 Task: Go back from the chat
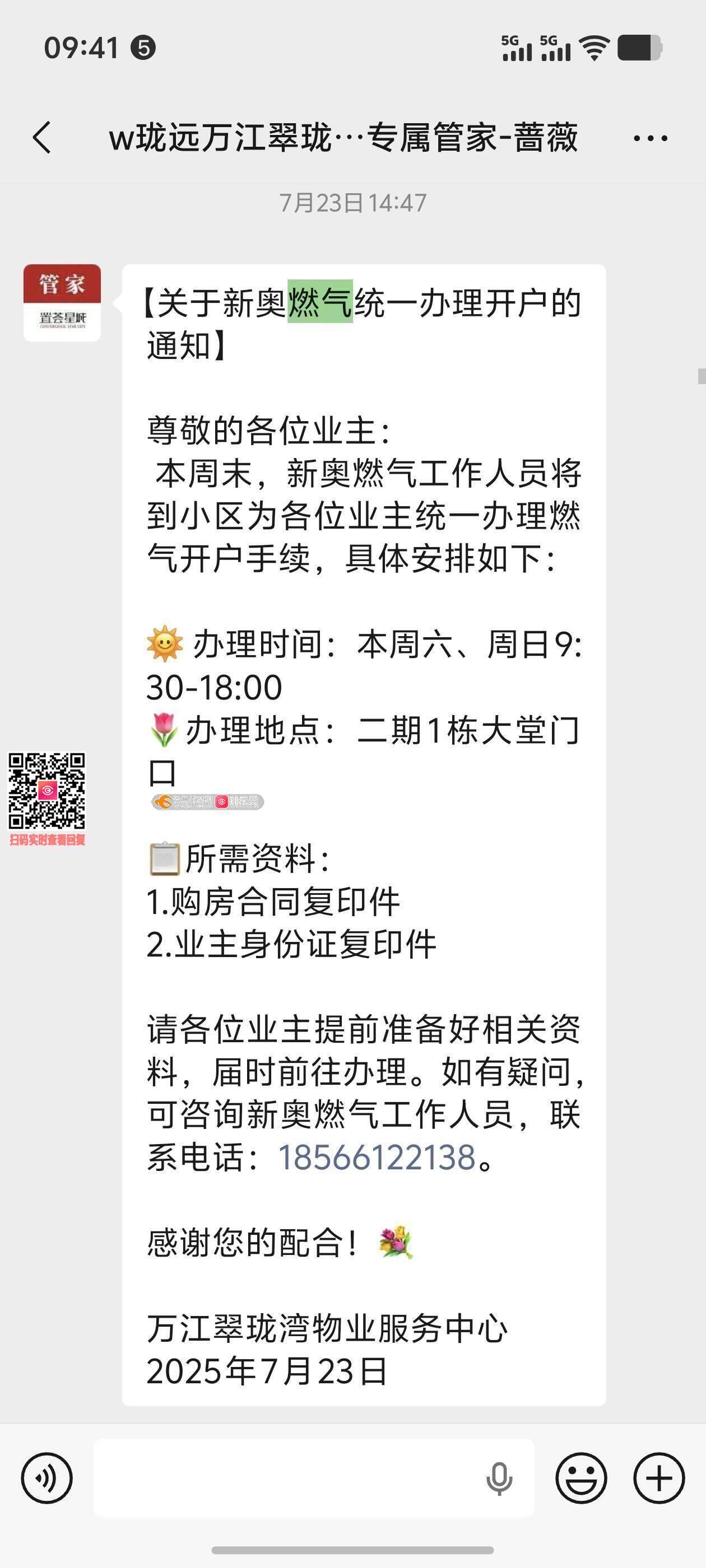coord(41,138)
